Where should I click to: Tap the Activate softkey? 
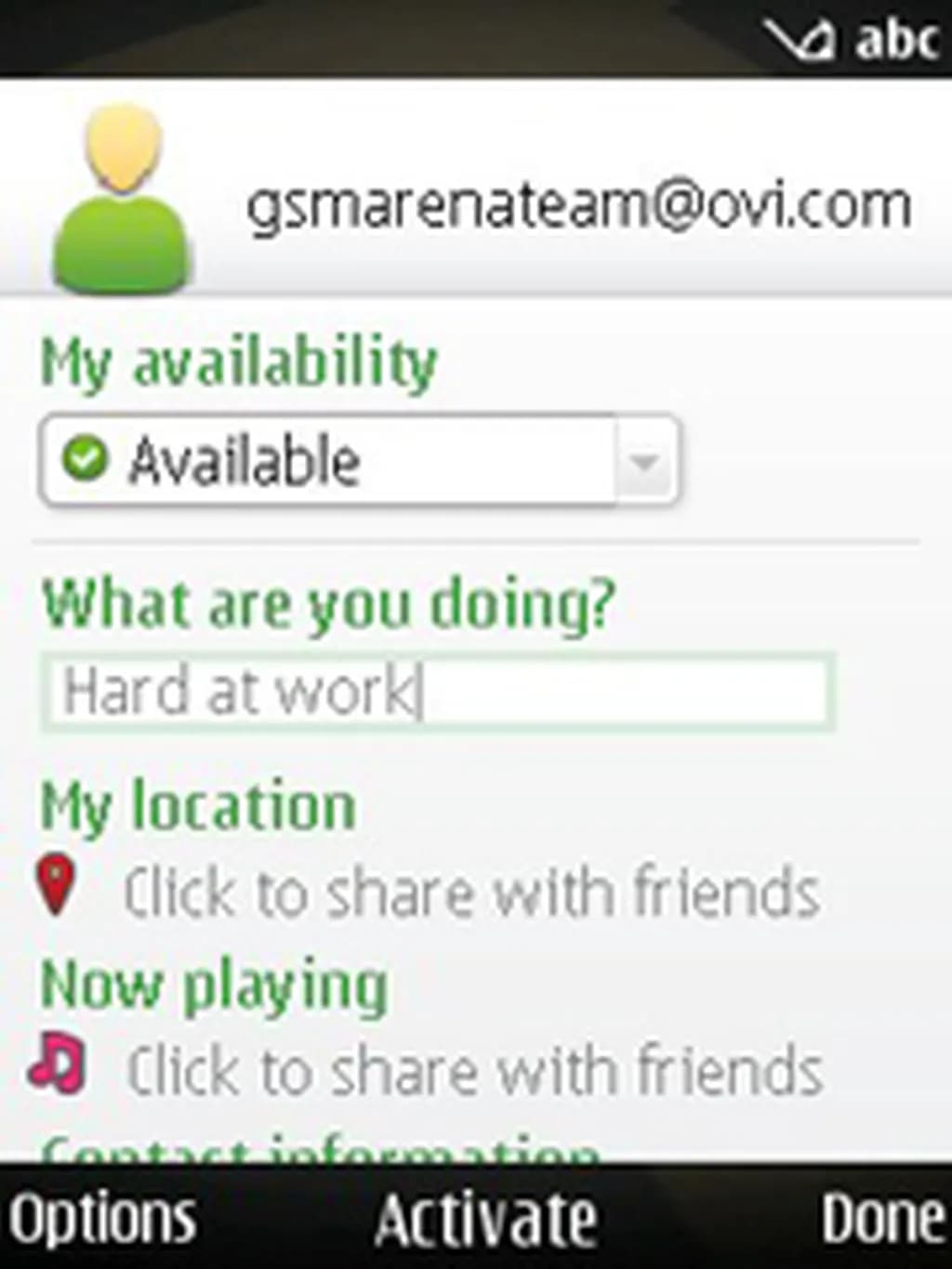[485, 1218]
